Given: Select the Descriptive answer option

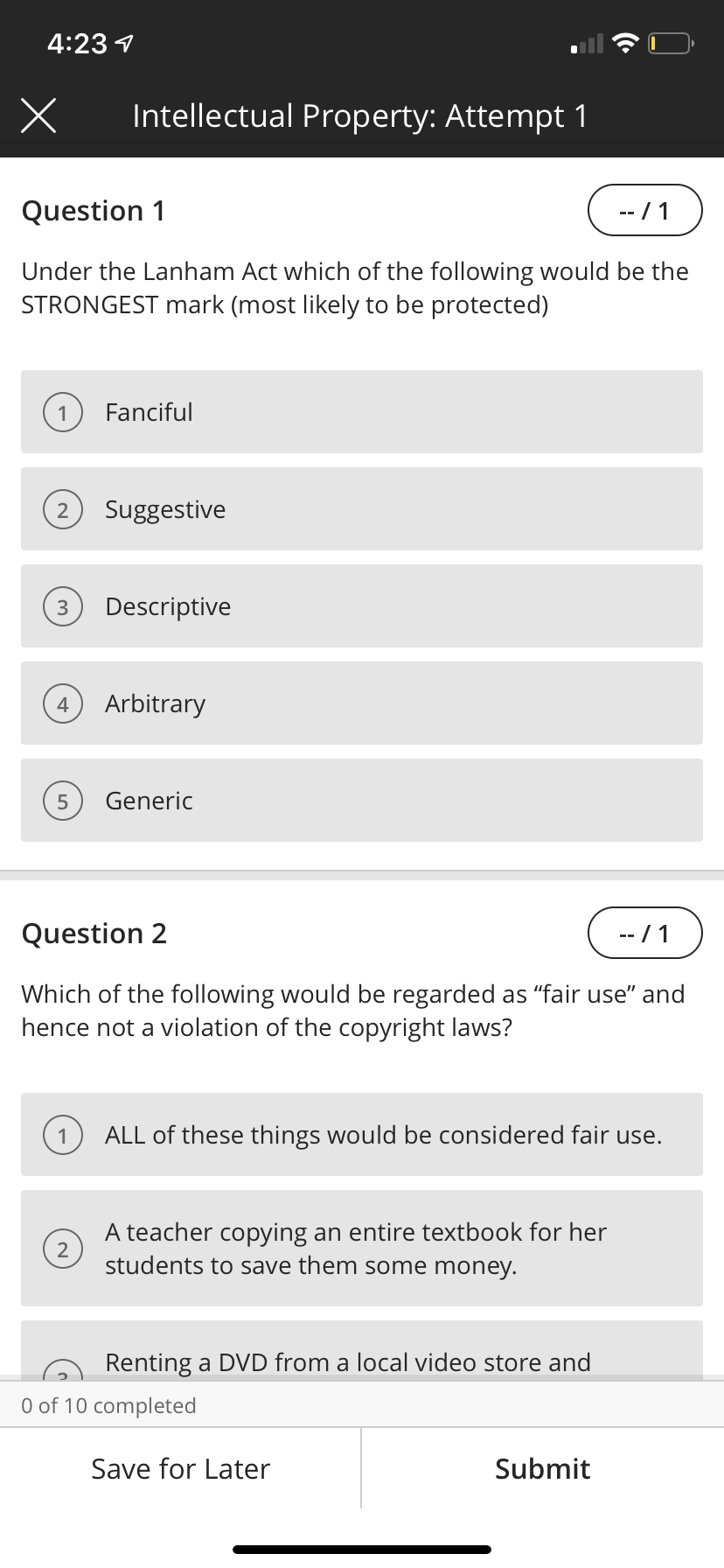Looking at the screenshot, I should coord(361,605).
